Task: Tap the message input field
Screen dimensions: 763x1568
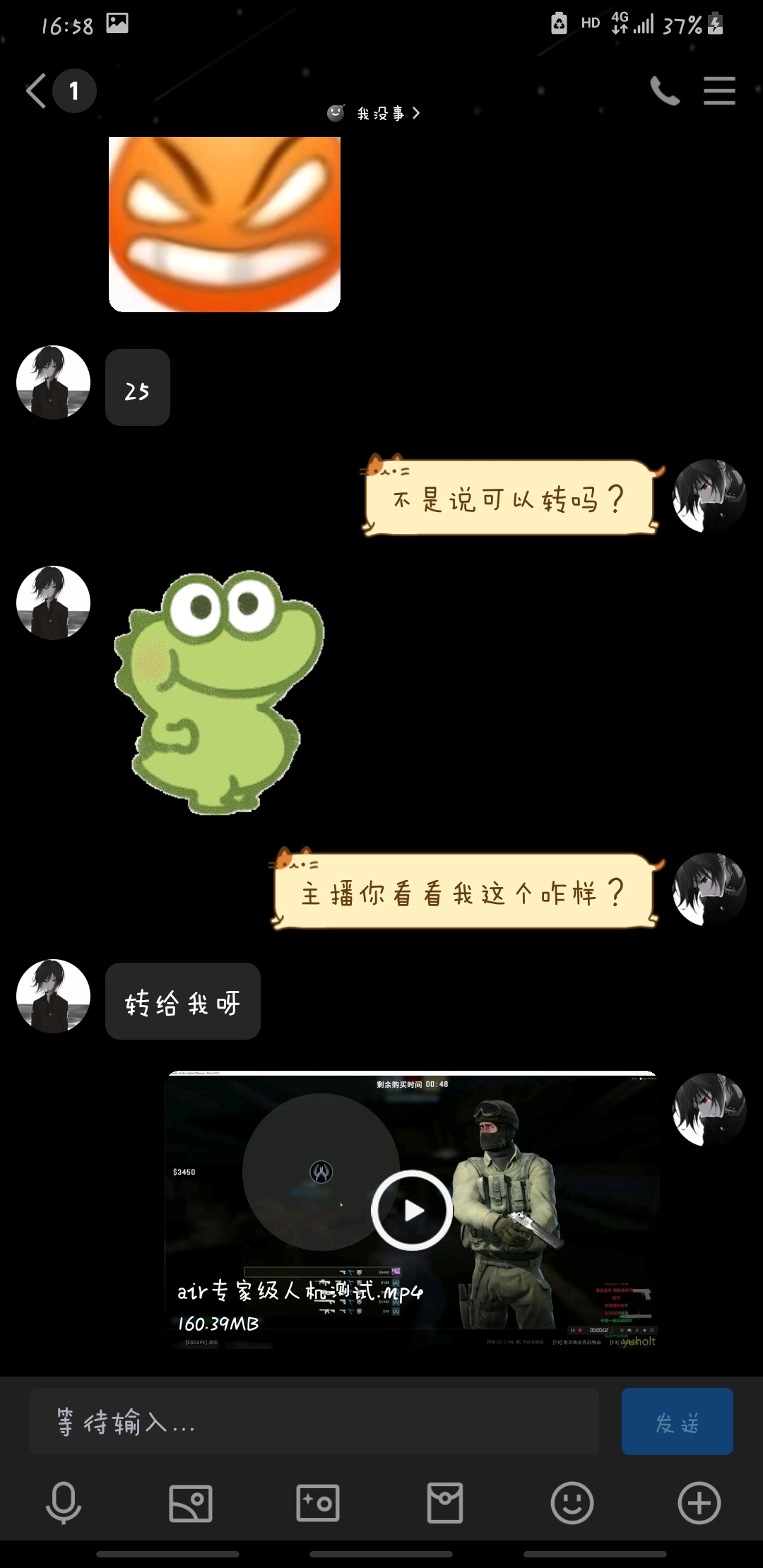Action: pyautogui.click(x=314, y=1421)
